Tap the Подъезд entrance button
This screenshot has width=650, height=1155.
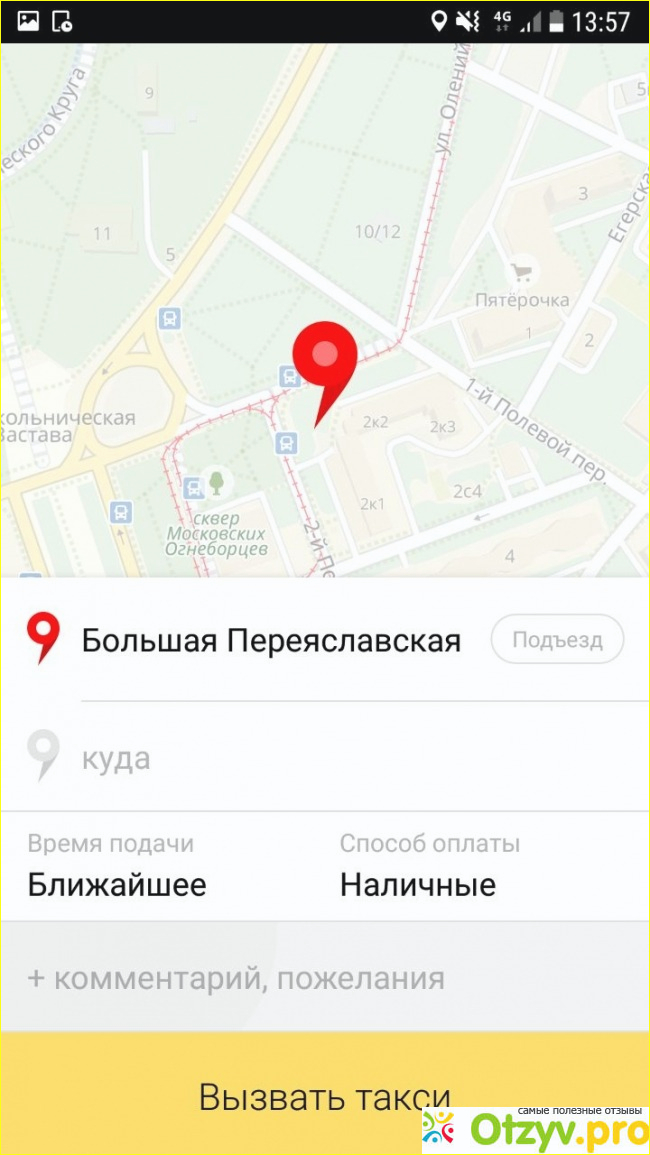557,640
